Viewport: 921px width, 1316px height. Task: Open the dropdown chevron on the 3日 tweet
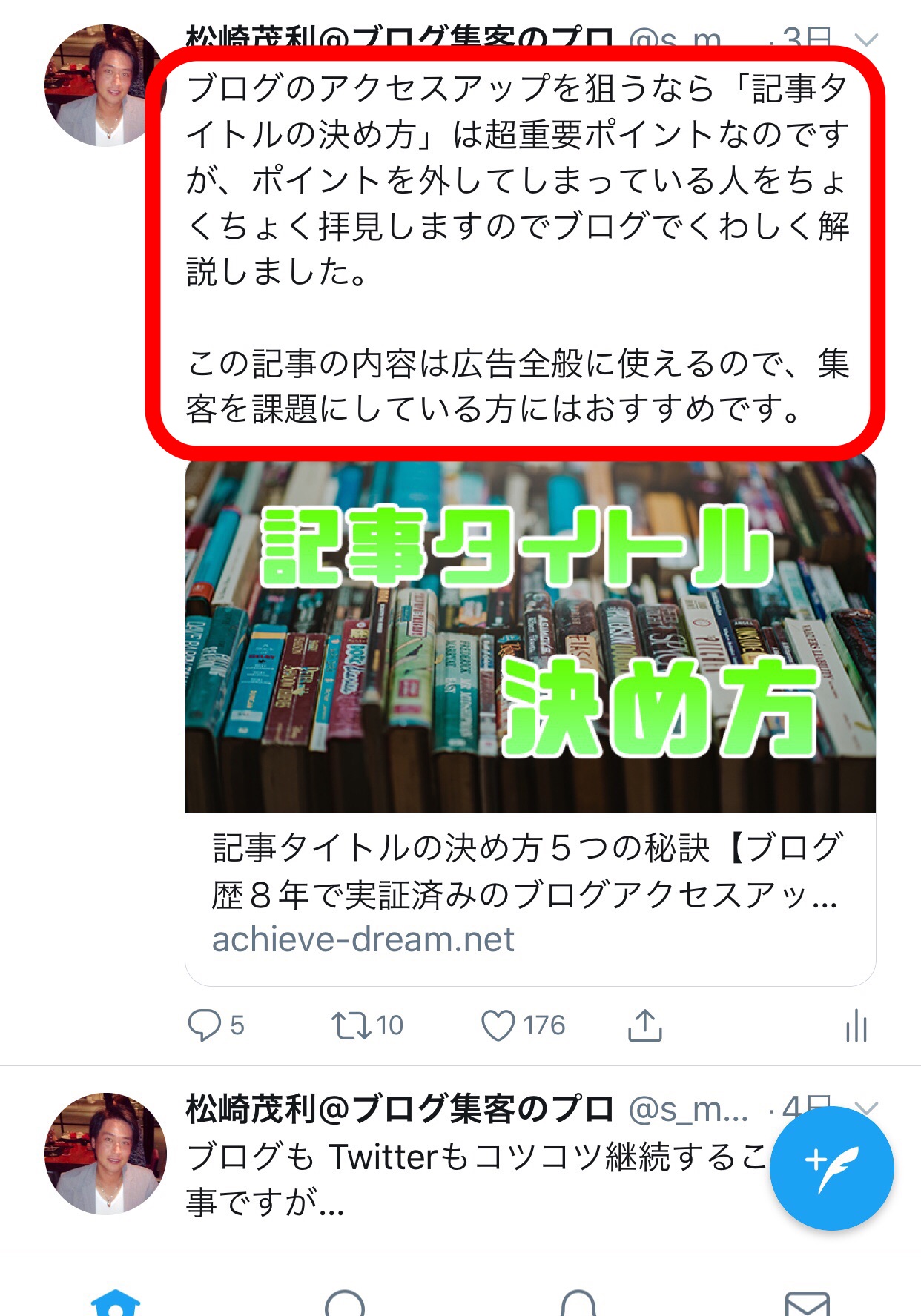866,37
